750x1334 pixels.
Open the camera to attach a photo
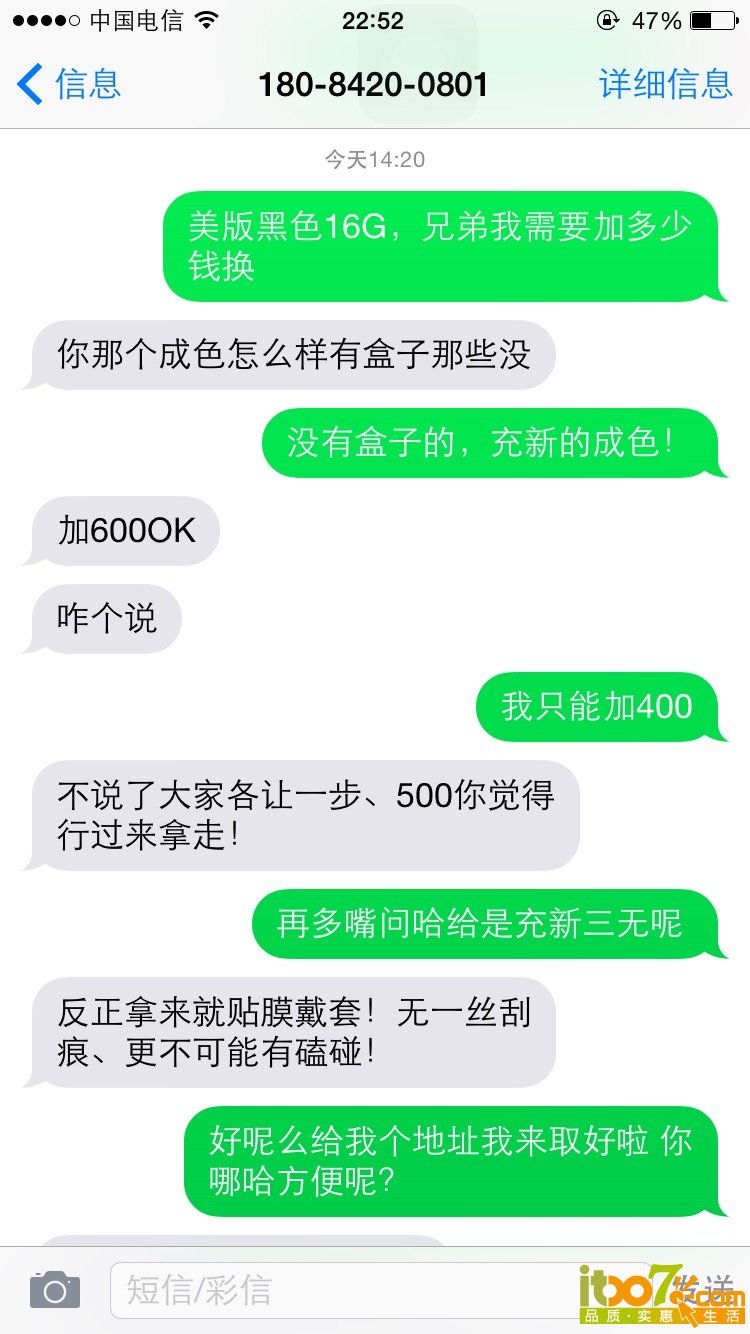(54, 1291)
